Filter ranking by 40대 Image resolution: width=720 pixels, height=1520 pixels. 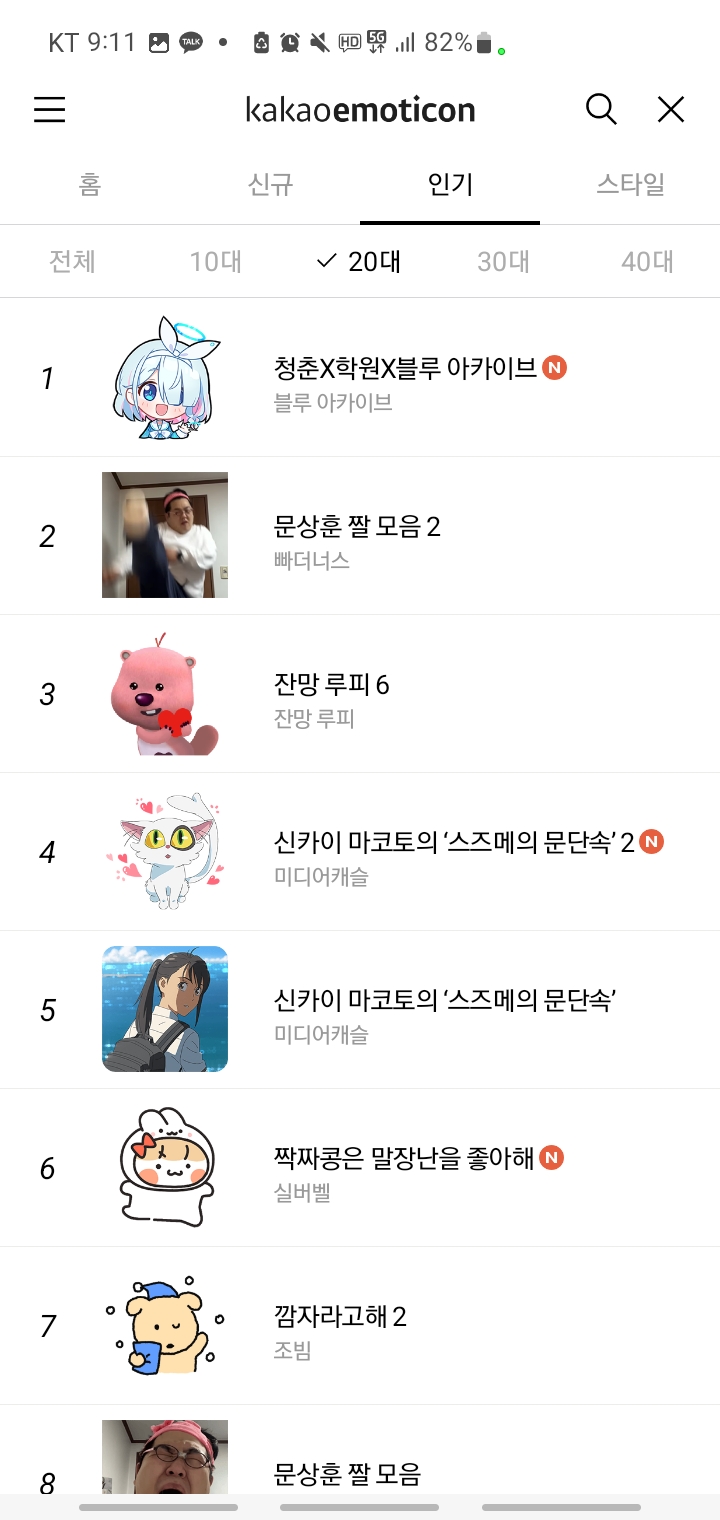click(647, 262)
